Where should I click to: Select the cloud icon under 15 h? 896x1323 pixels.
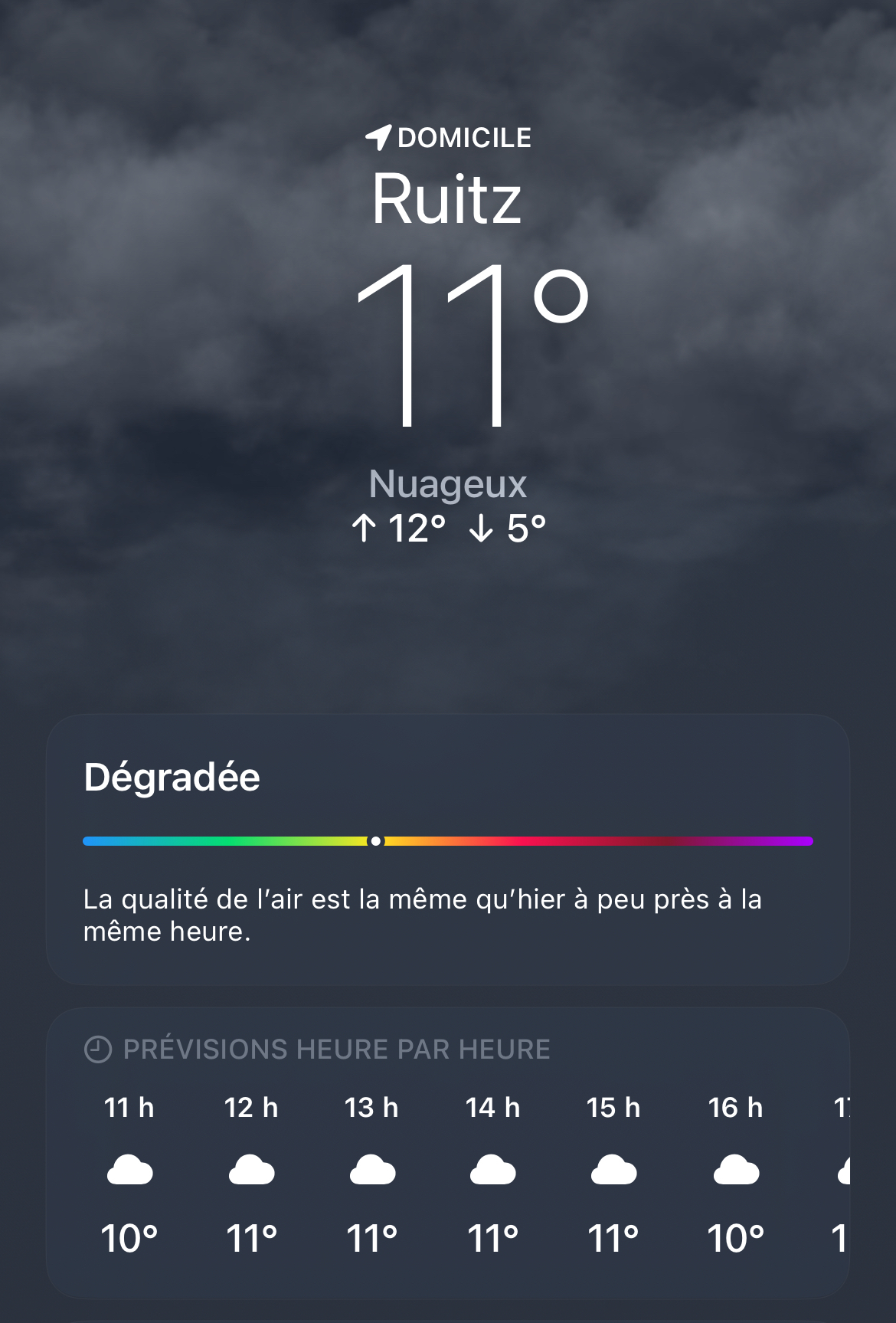[x=614, y=1168]
